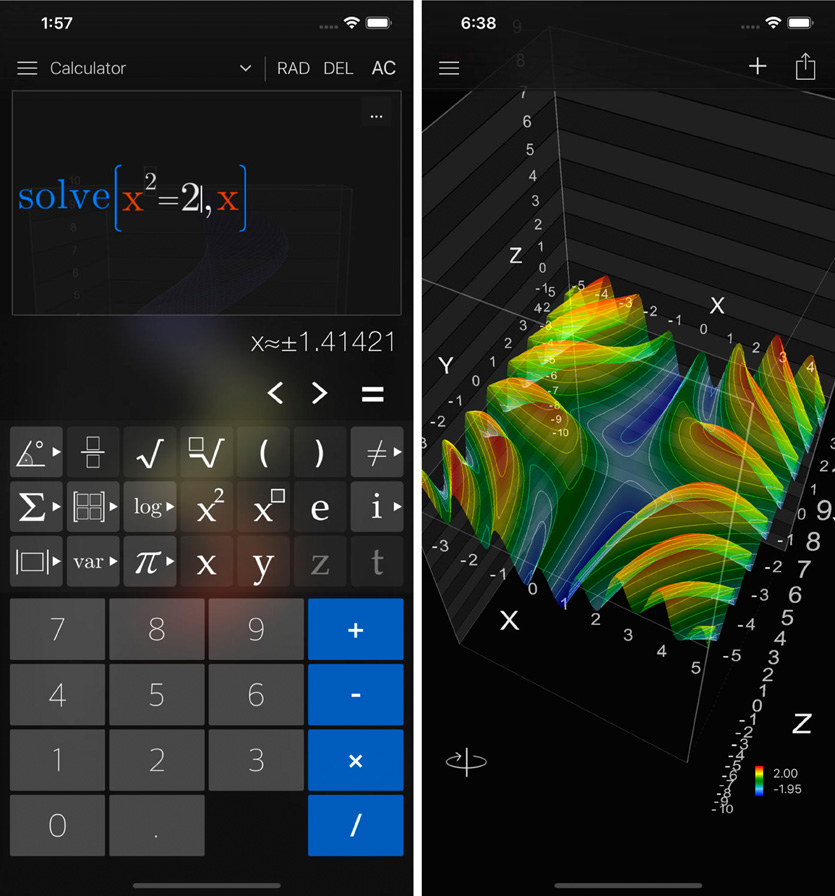Insert a square root symbol
This screenshot has width=835, height=896.
[x=149, y=453]
